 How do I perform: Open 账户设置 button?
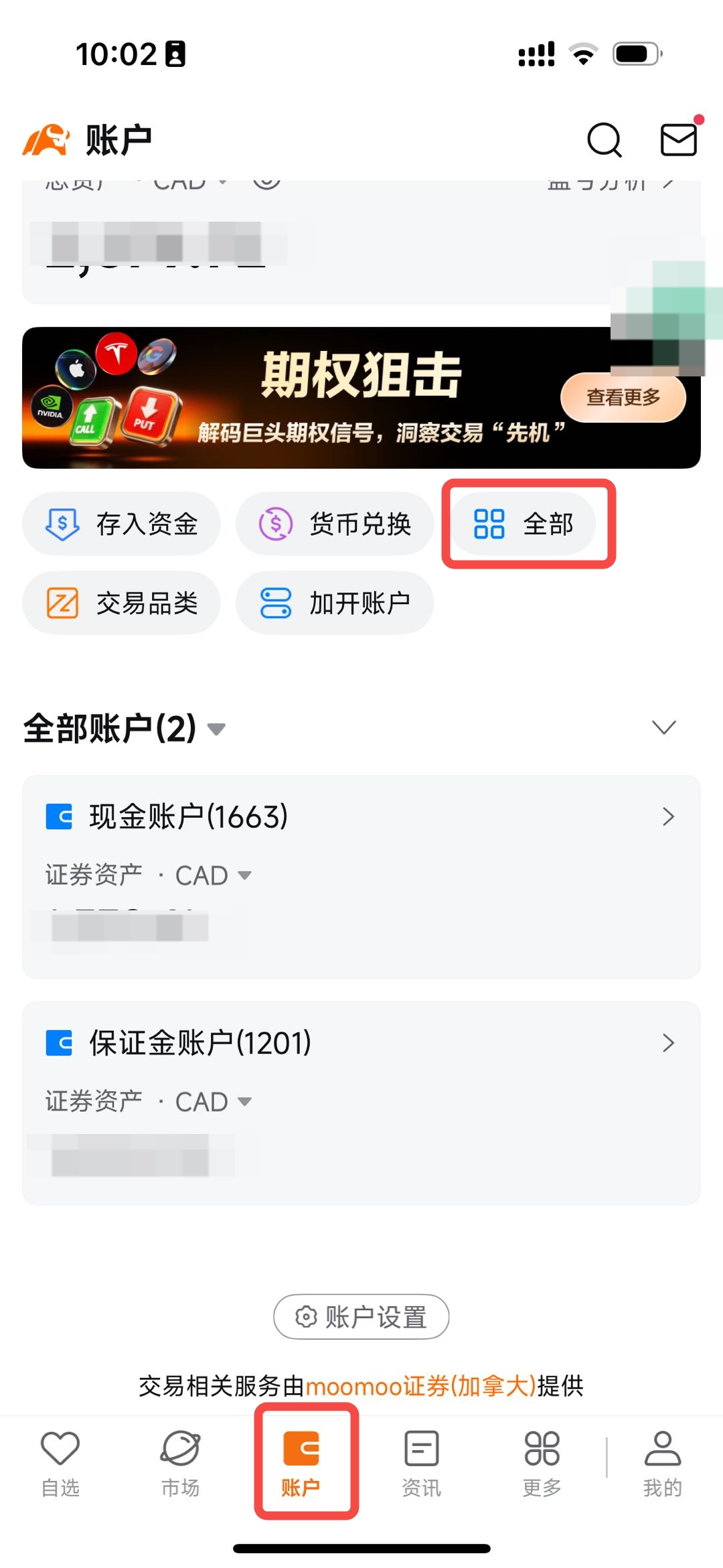[361, 1317]
